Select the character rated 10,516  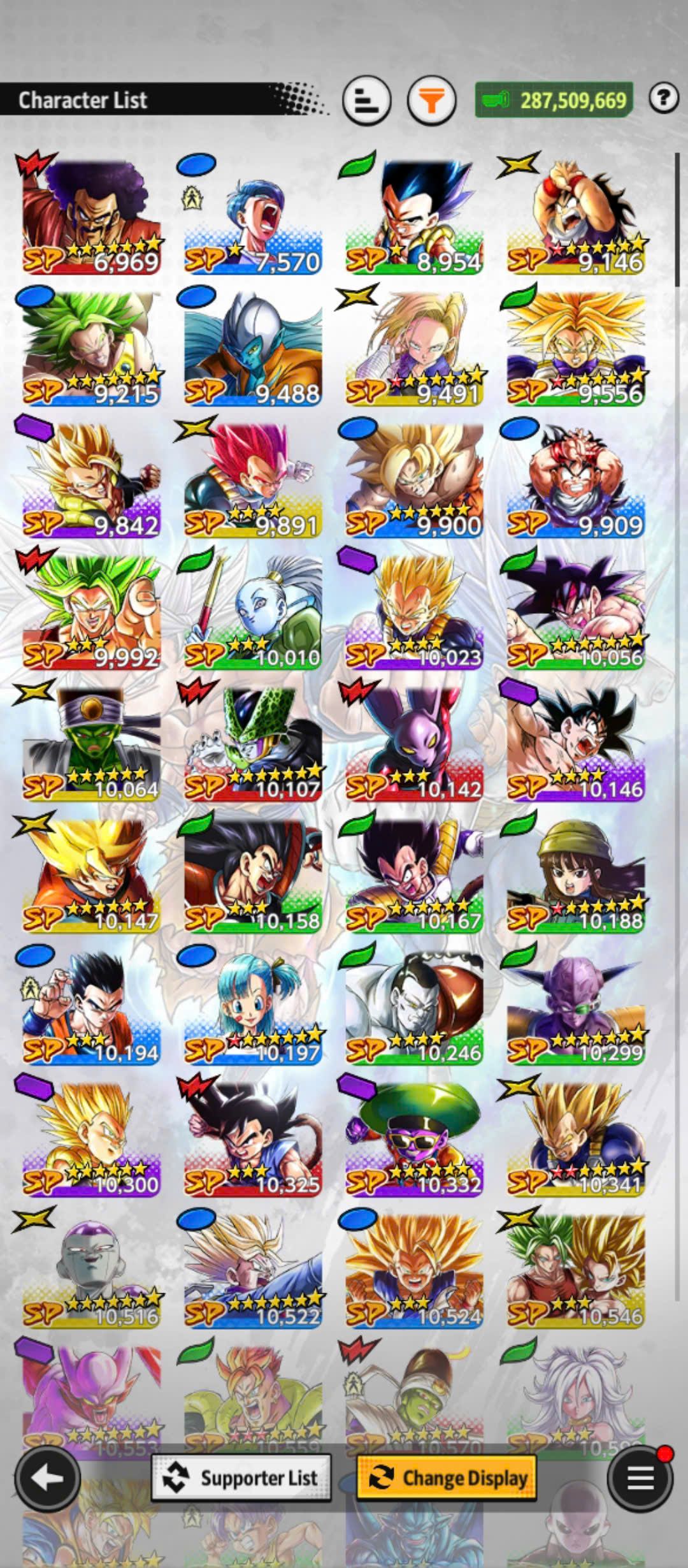[91, 1272]
